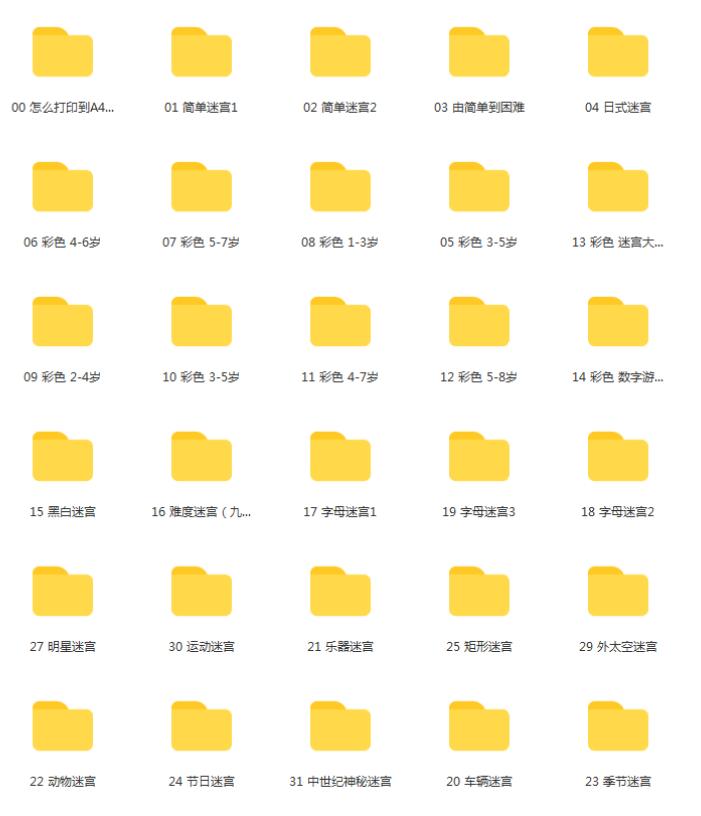This screenshot has height=816, width=701.
Task: View folder 05 彩色 3-5岁
Action: tap(479, 188)
